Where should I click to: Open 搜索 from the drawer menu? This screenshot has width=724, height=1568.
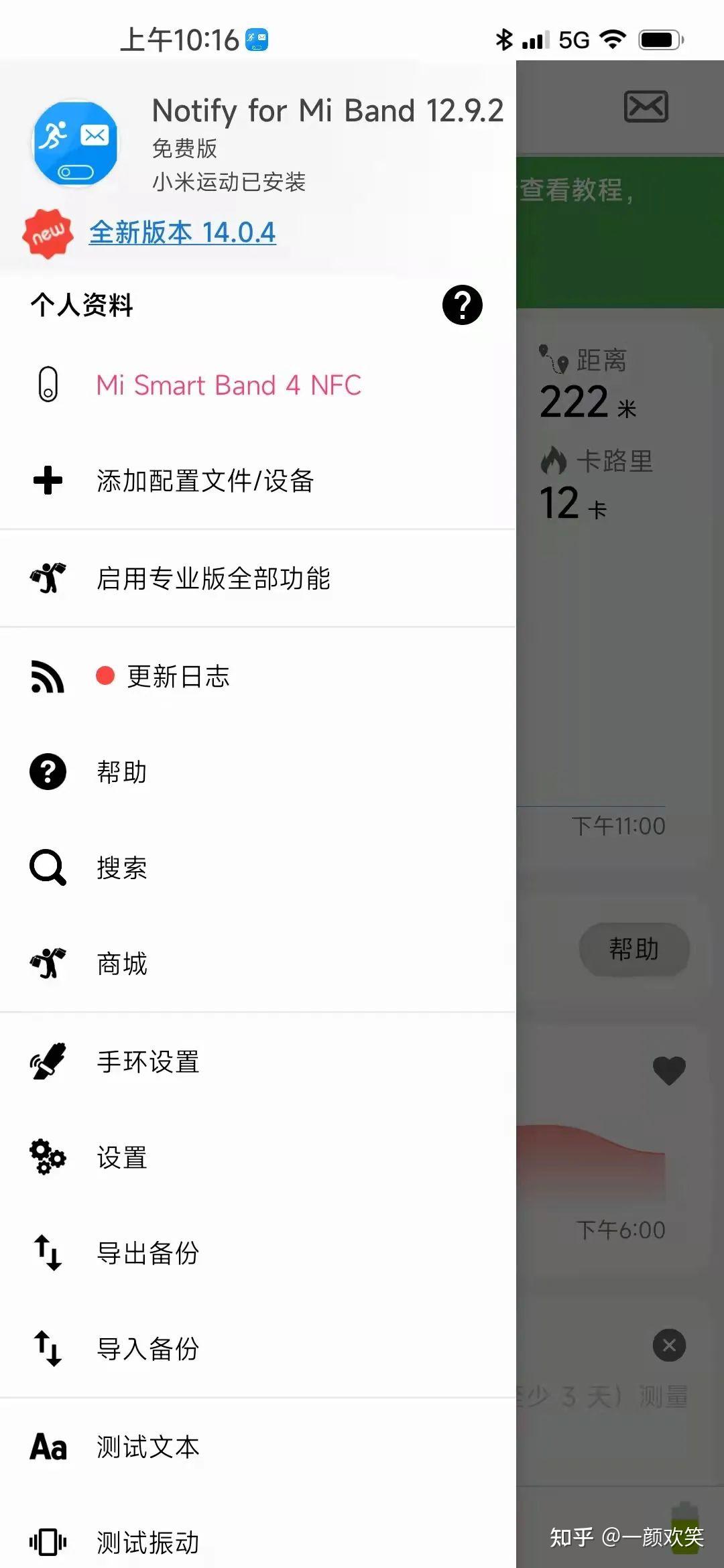click(258, 868)
